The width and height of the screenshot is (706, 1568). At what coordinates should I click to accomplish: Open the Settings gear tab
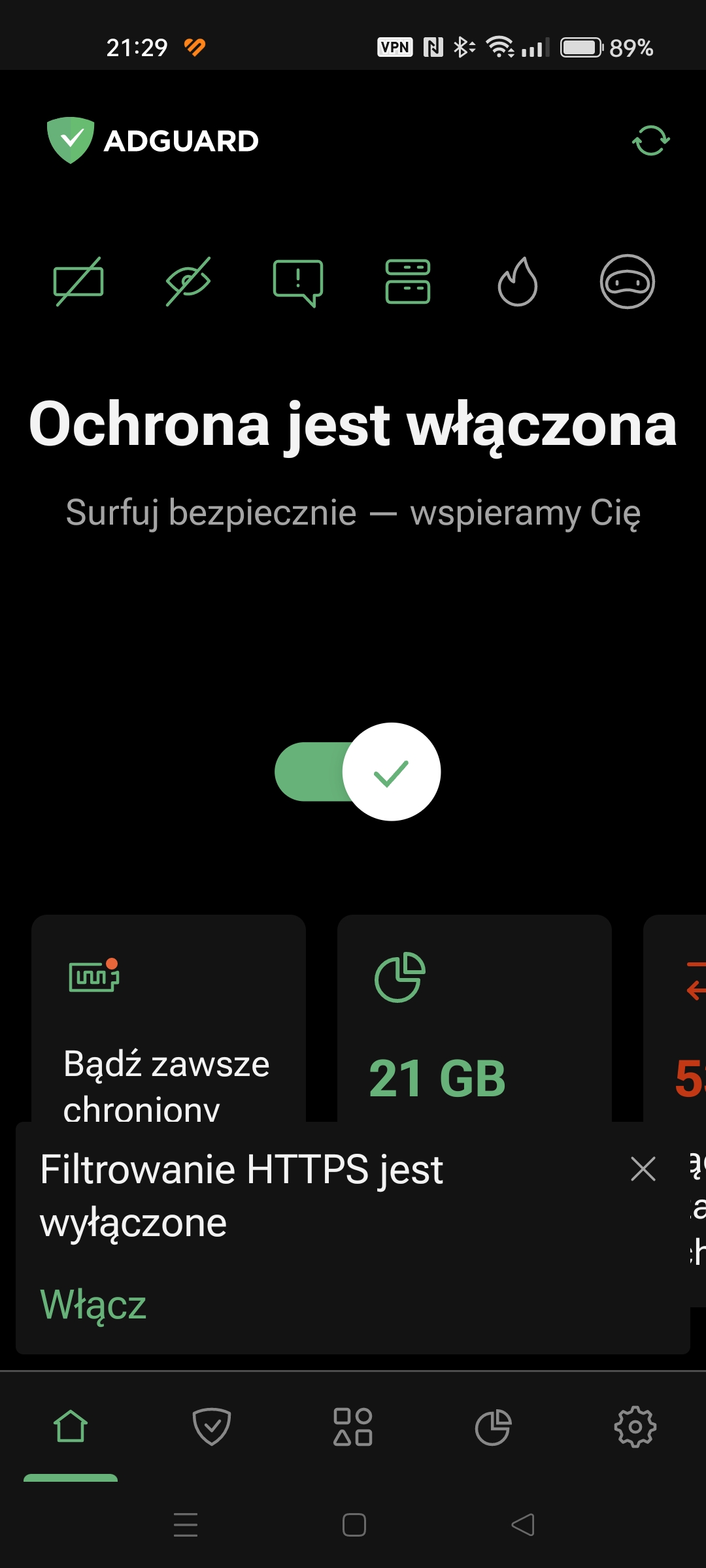(635, 1426)
